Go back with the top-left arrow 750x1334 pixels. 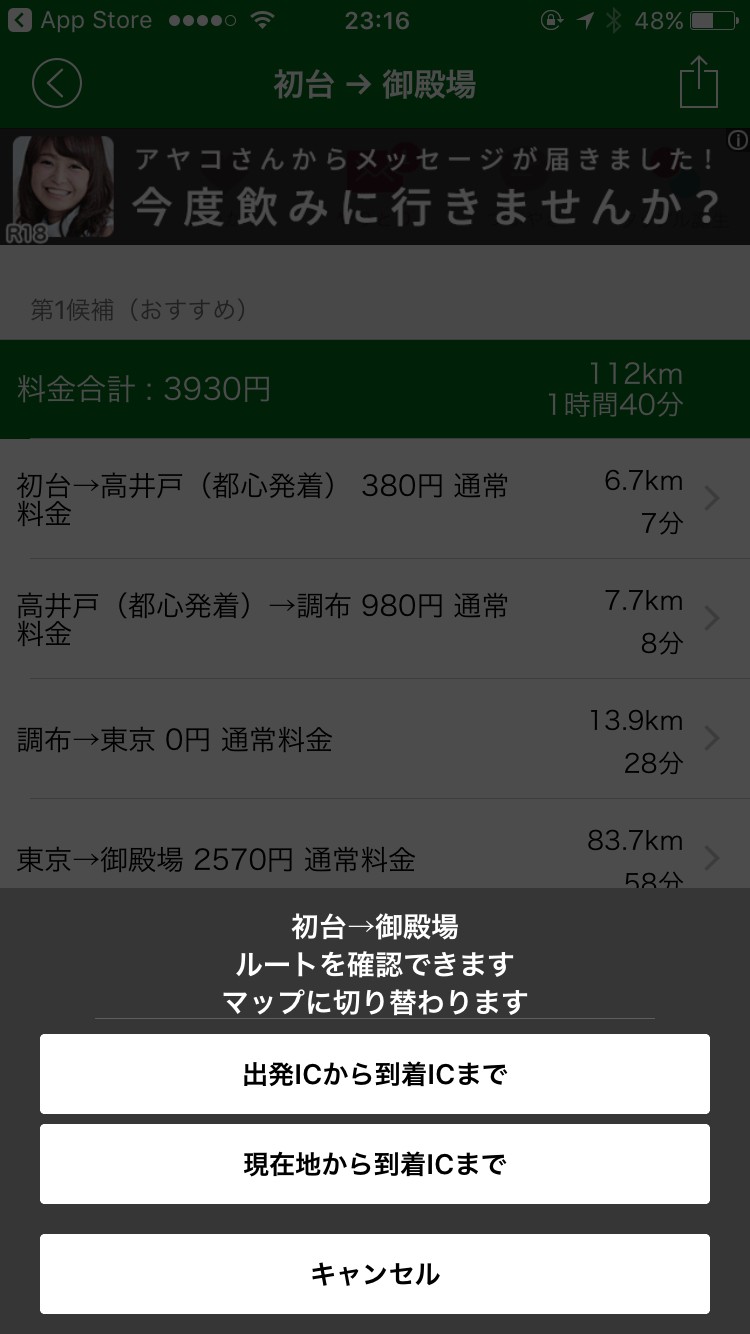(x=56, y=84)
